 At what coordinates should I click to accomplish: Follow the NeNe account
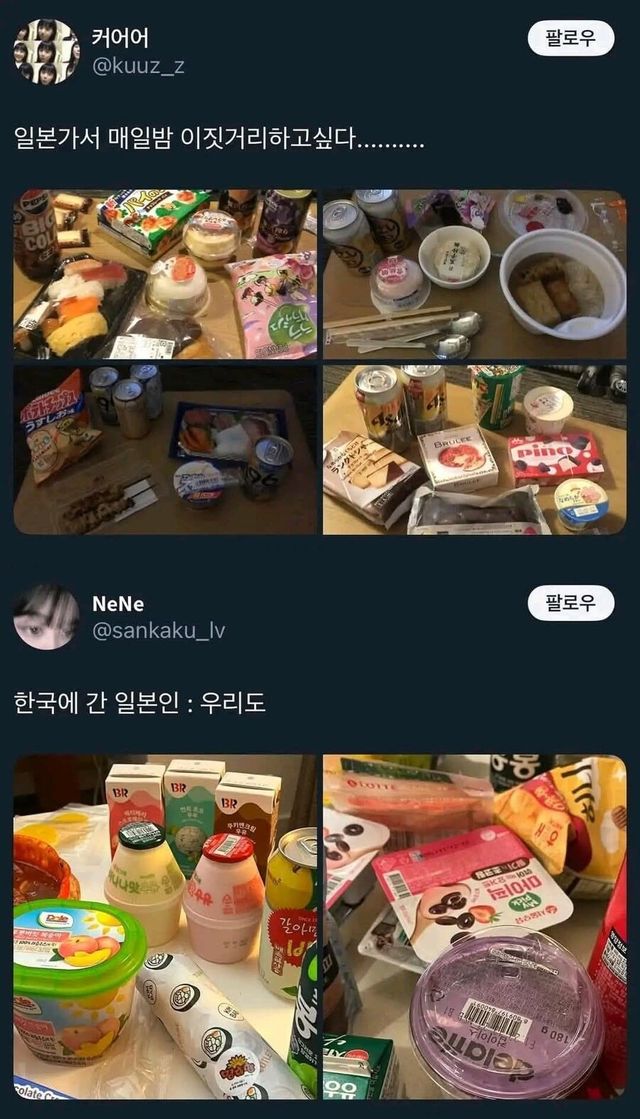click(570, 603)
